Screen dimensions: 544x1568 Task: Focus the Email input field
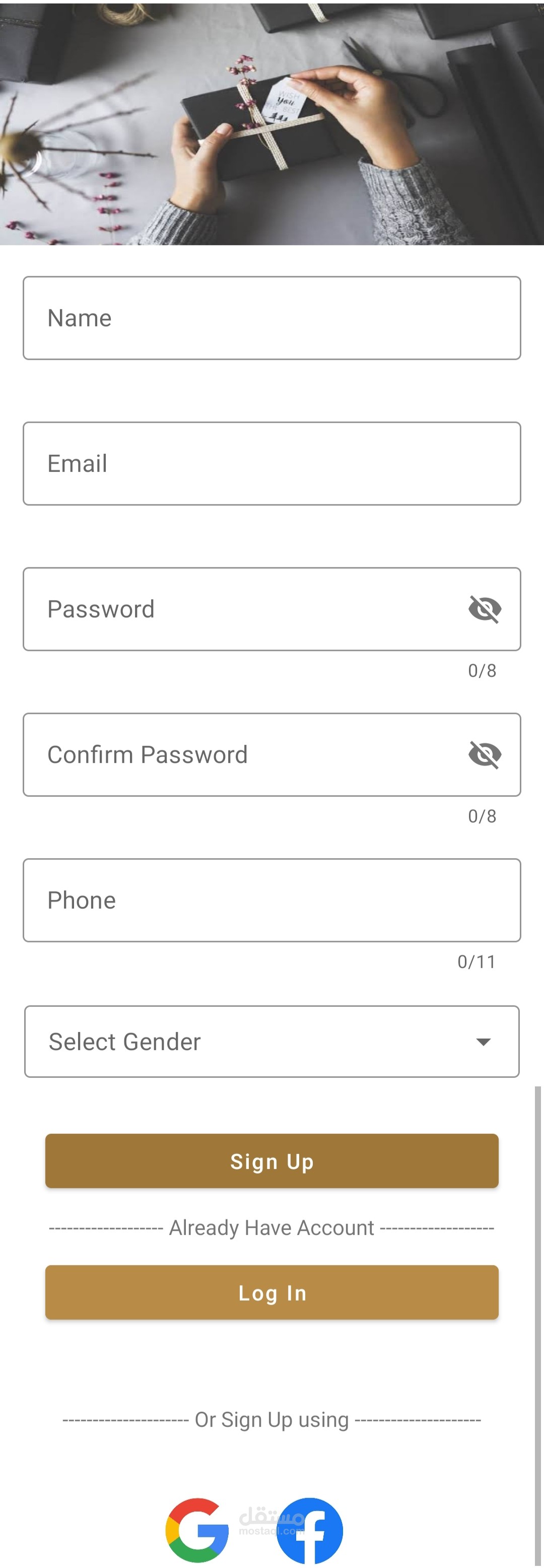[272, 463]
